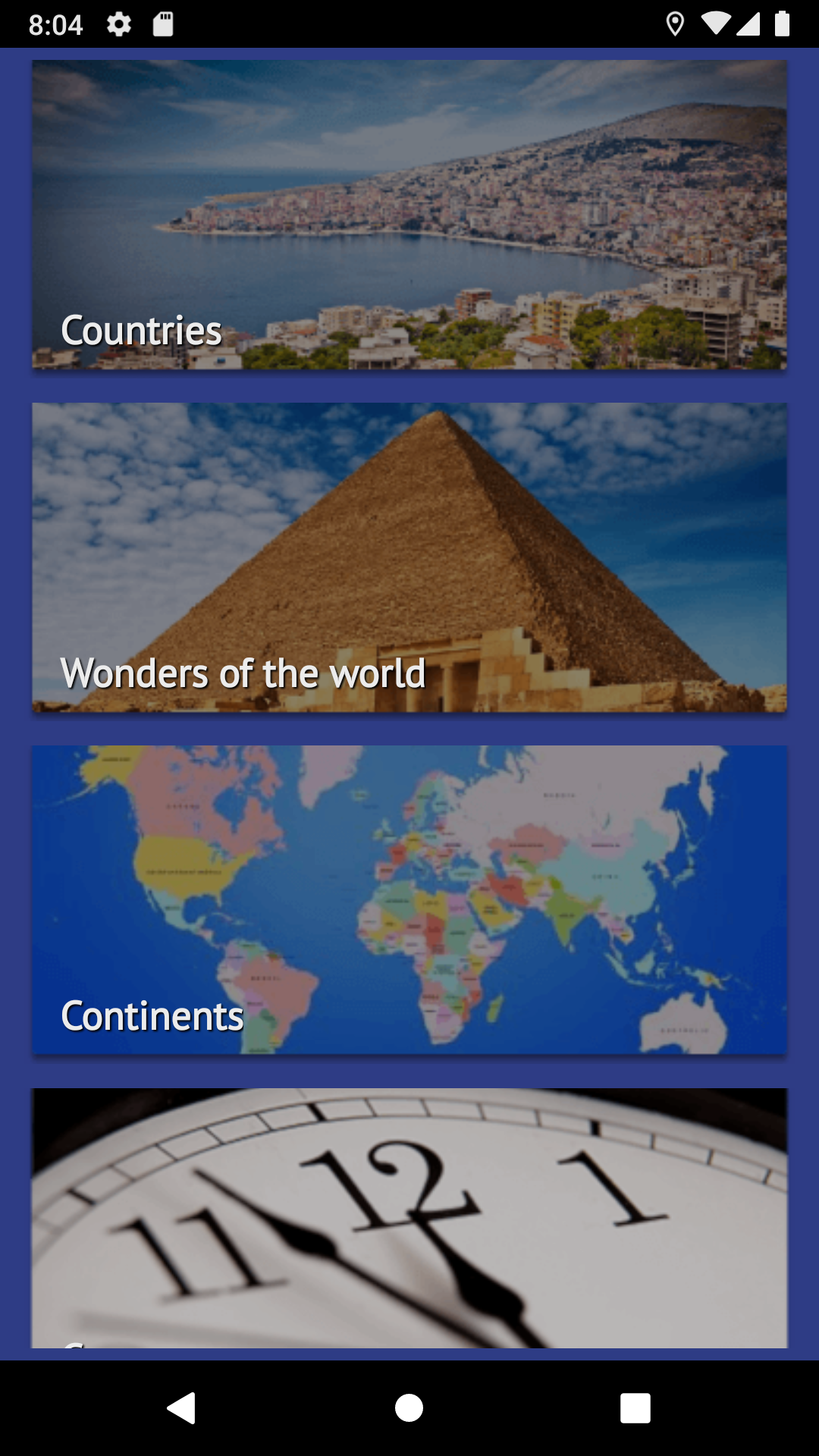Open the Settings gear in the status bar
The image size is (819, 1456).
coord(119,24)
